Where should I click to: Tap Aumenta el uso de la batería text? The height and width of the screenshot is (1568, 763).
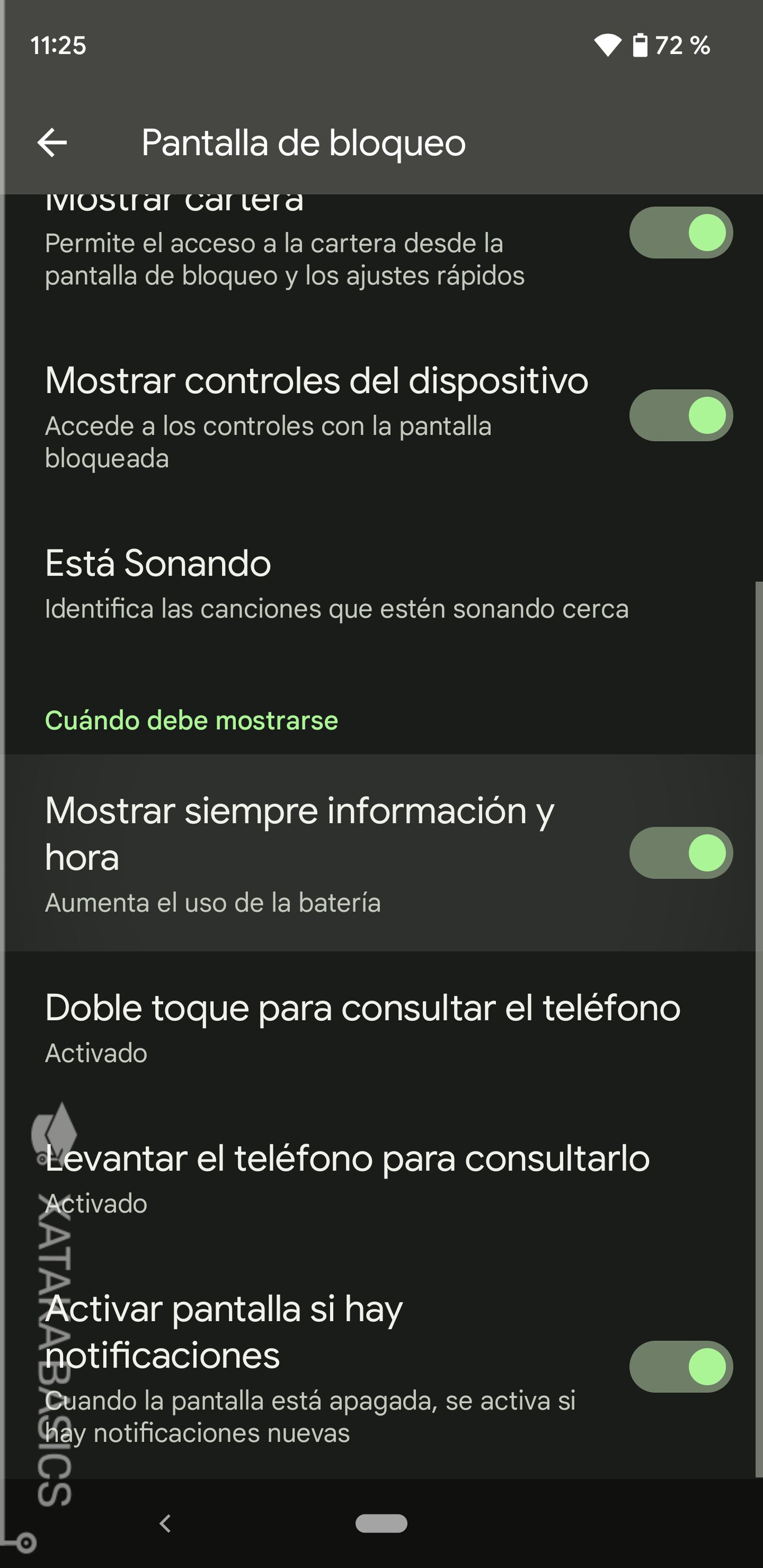212,904
